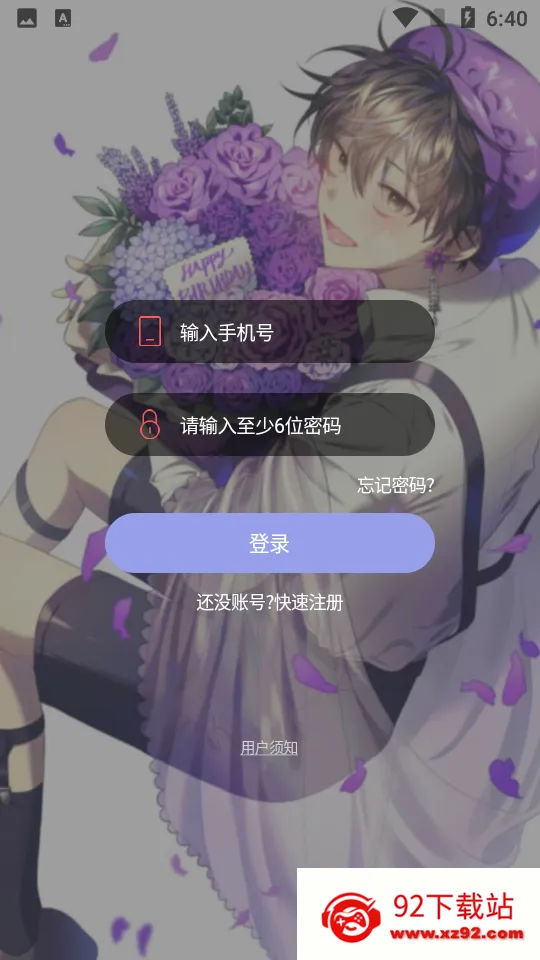Focus the password field
Screen dimensions: 540x960
tap(269, 425)
